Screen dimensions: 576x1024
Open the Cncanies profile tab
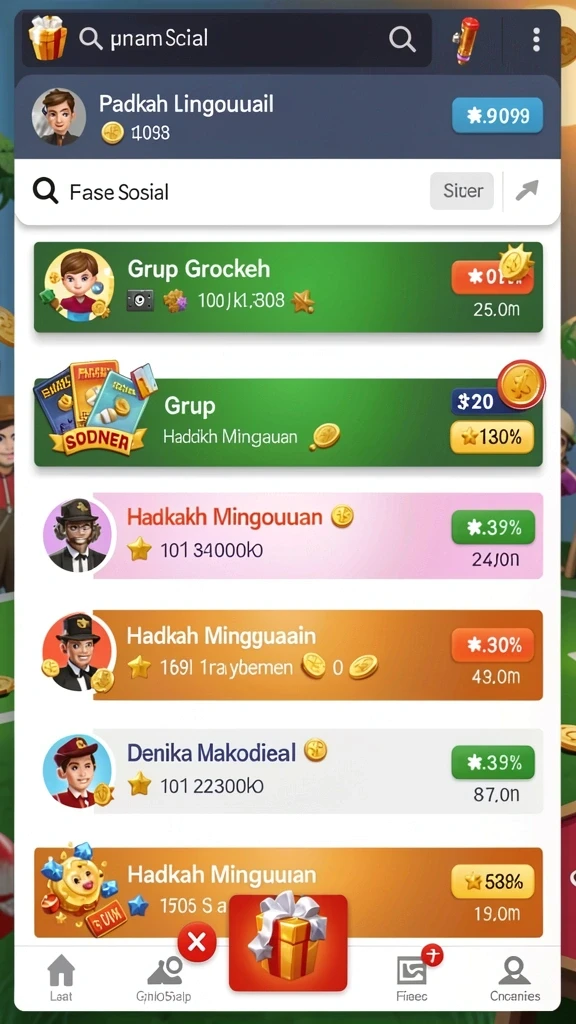click(x=515, y=978)
